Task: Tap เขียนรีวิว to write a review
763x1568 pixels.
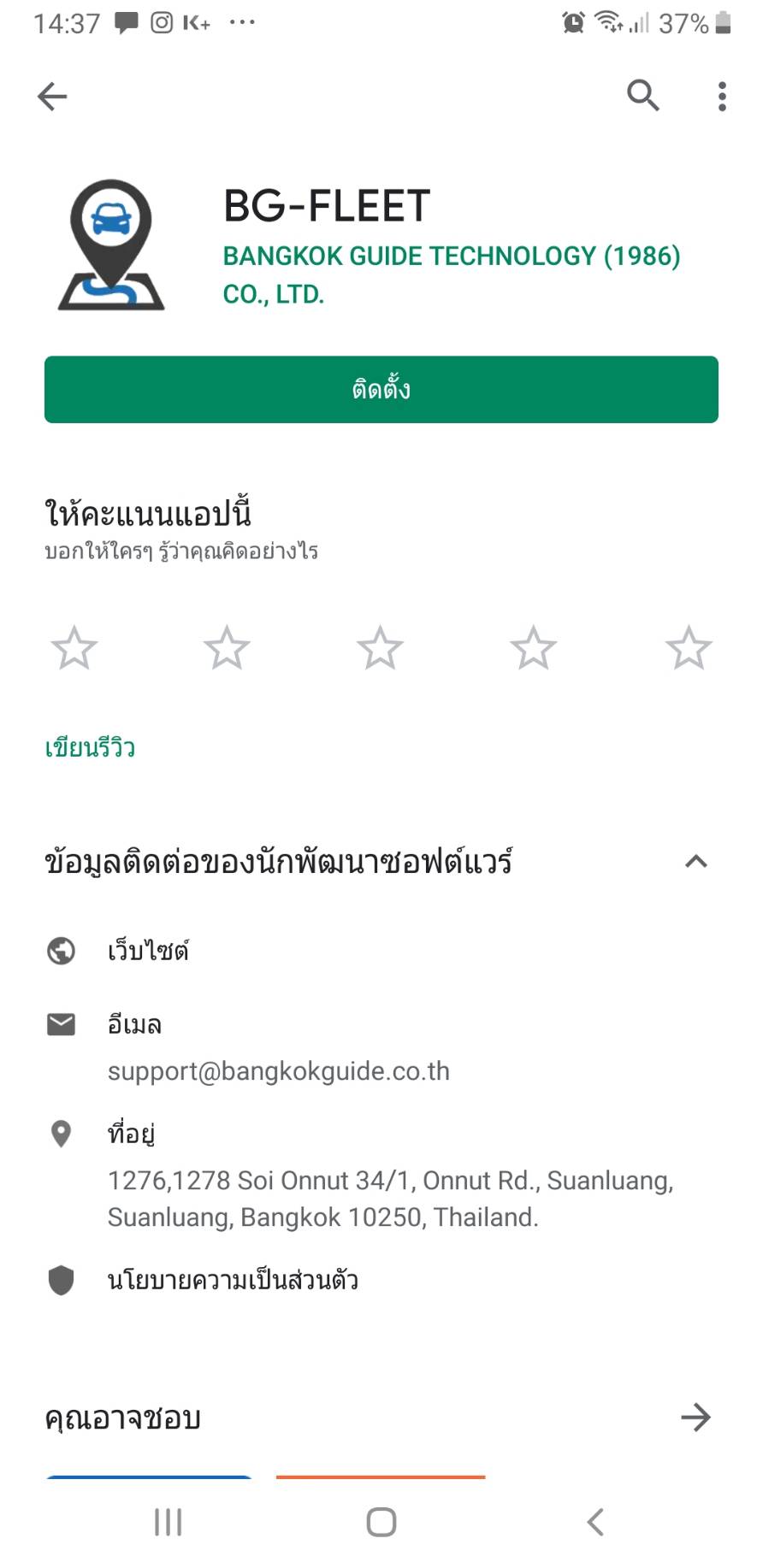Action: tap(90, 748)
